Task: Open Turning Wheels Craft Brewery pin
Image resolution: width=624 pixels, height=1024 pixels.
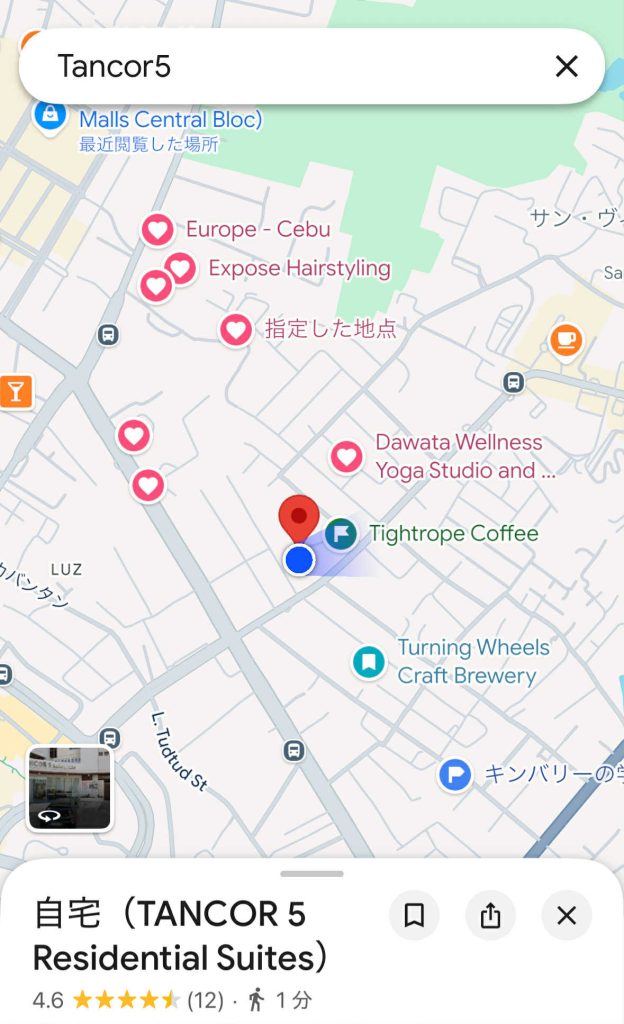Action: [369, 661]
